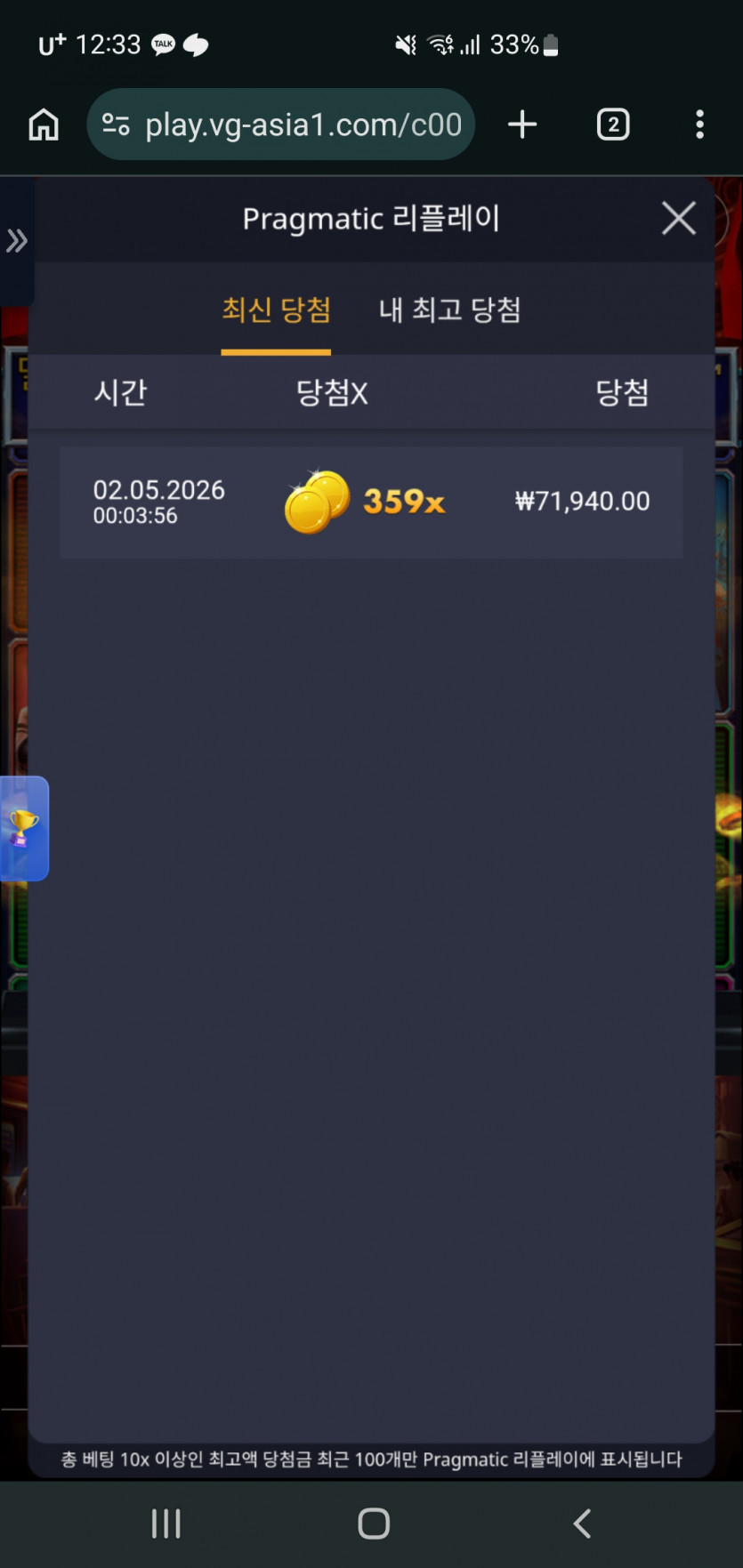Switch to the 내 최고 당첨 tab

point(449,310)
